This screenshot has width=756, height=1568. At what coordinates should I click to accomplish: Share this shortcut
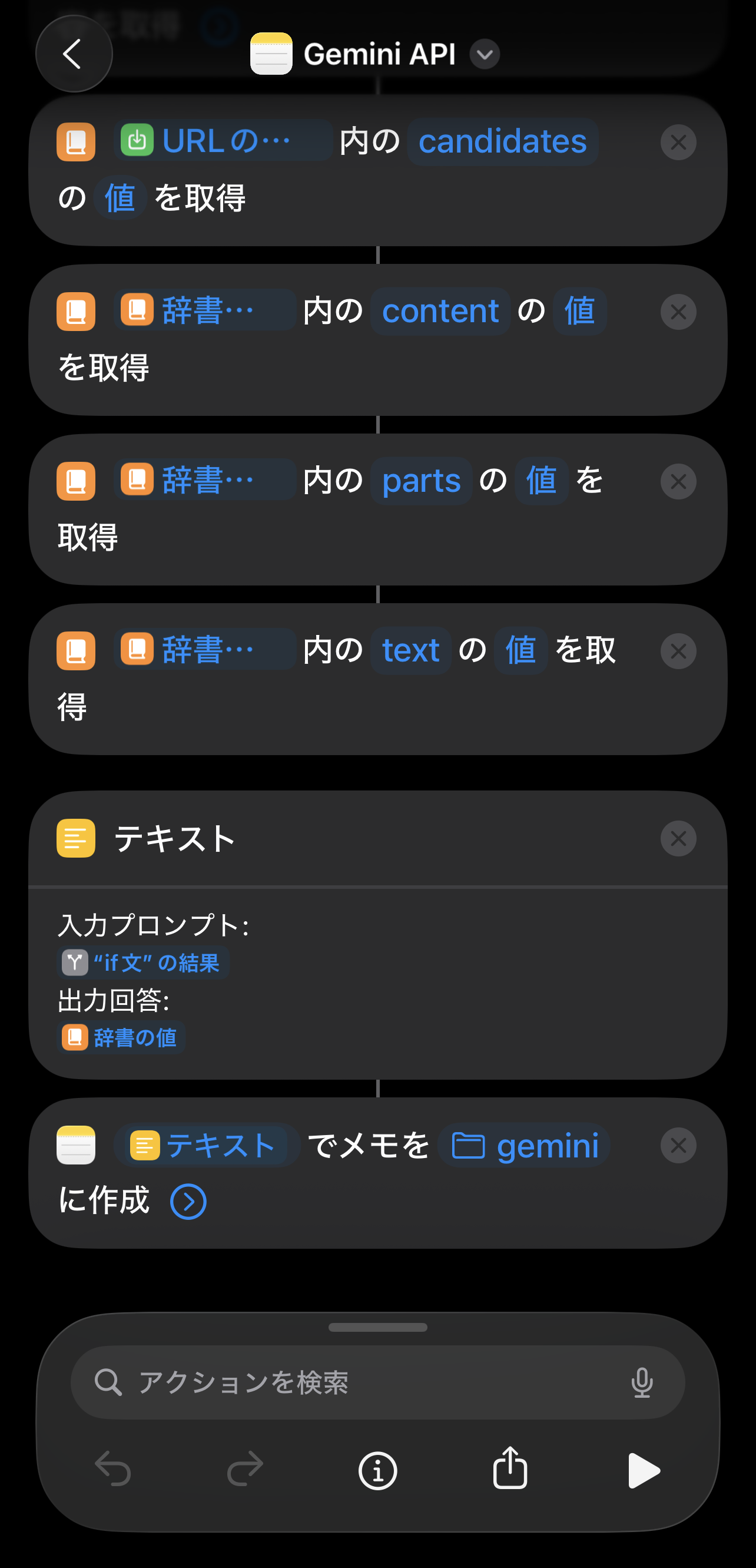510,1470
